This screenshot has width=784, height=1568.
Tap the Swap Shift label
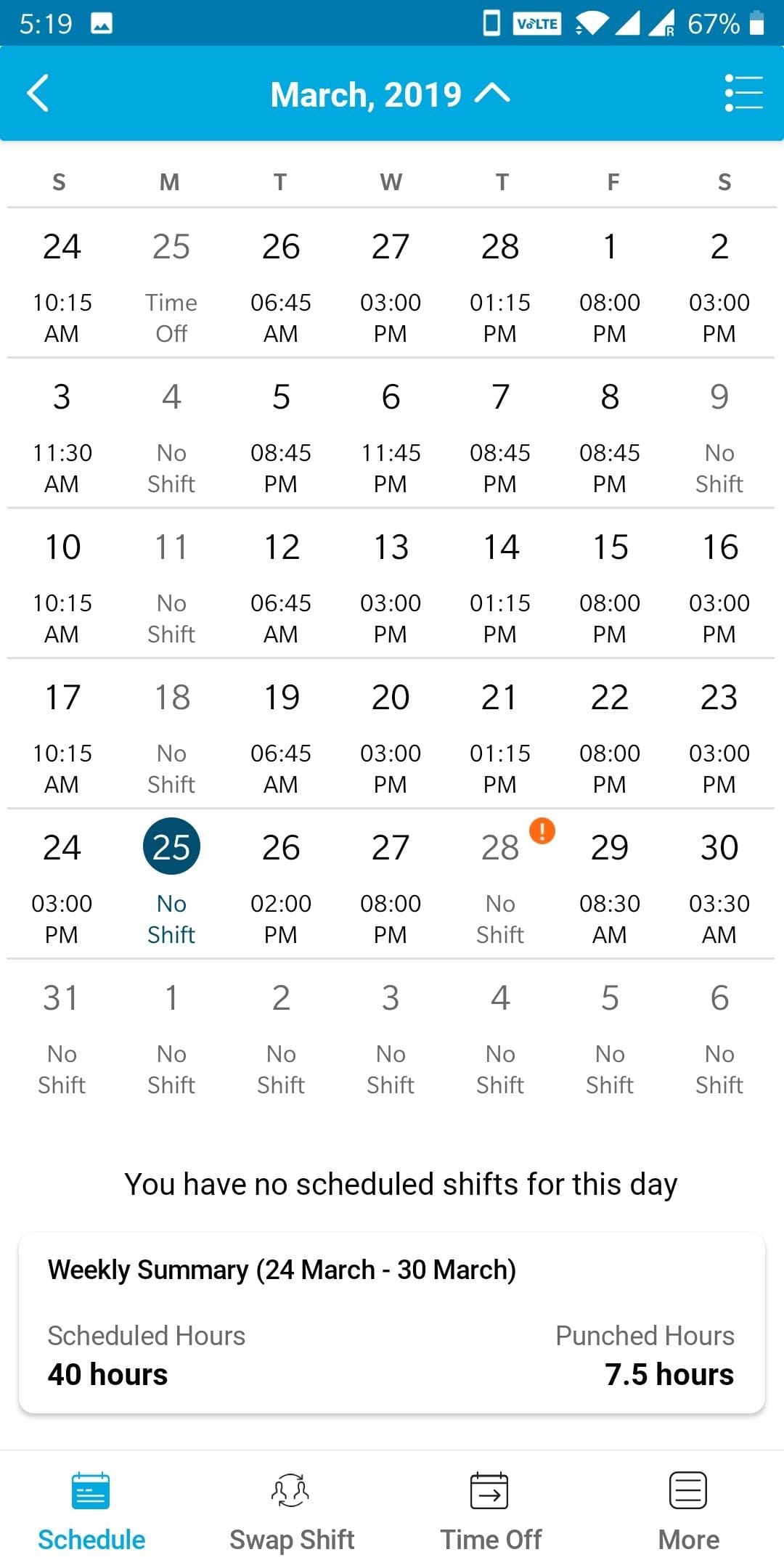coord(291,1538)
